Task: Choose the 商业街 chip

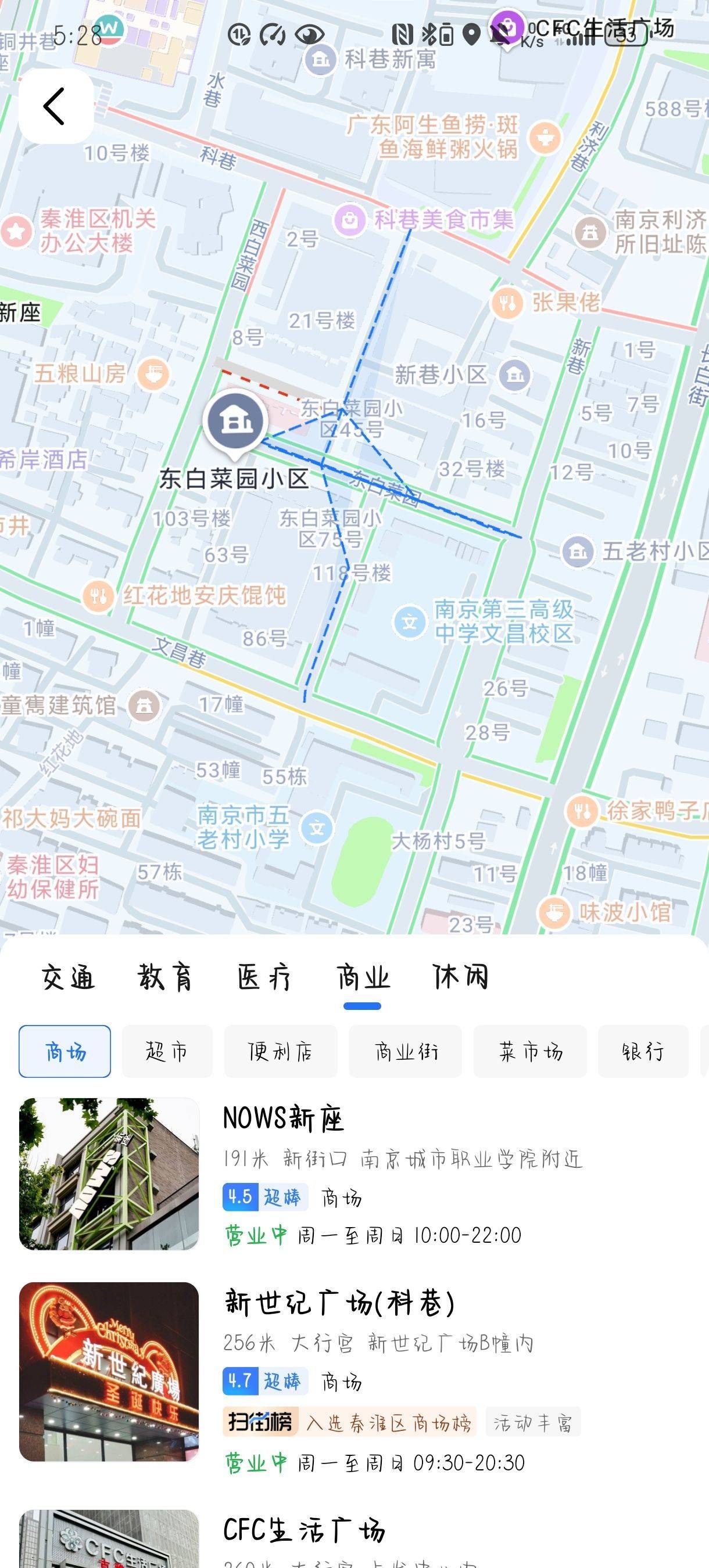Action: (405, 1051)
